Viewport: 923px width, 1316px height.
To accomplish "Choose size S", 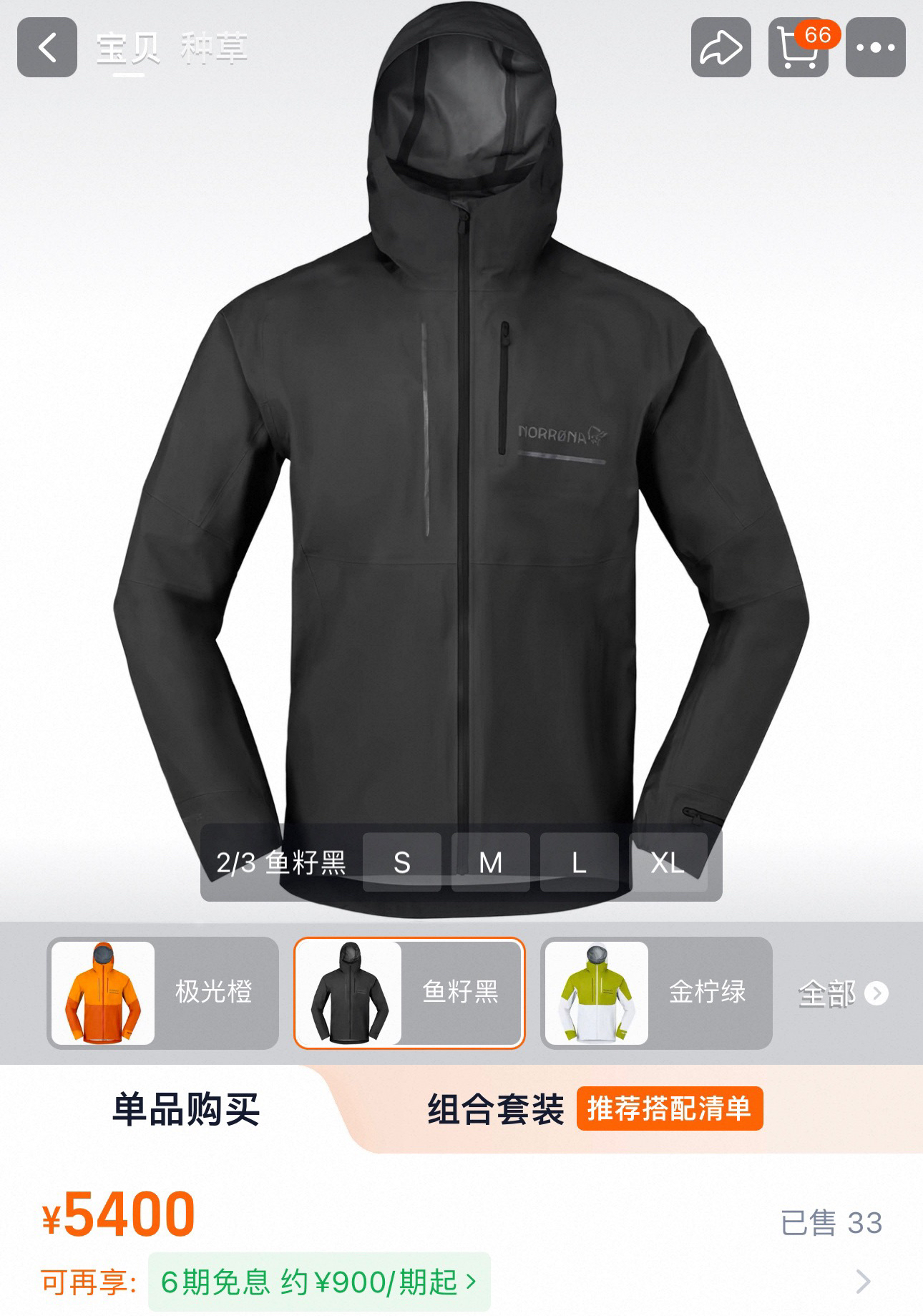I will (402, 862).
